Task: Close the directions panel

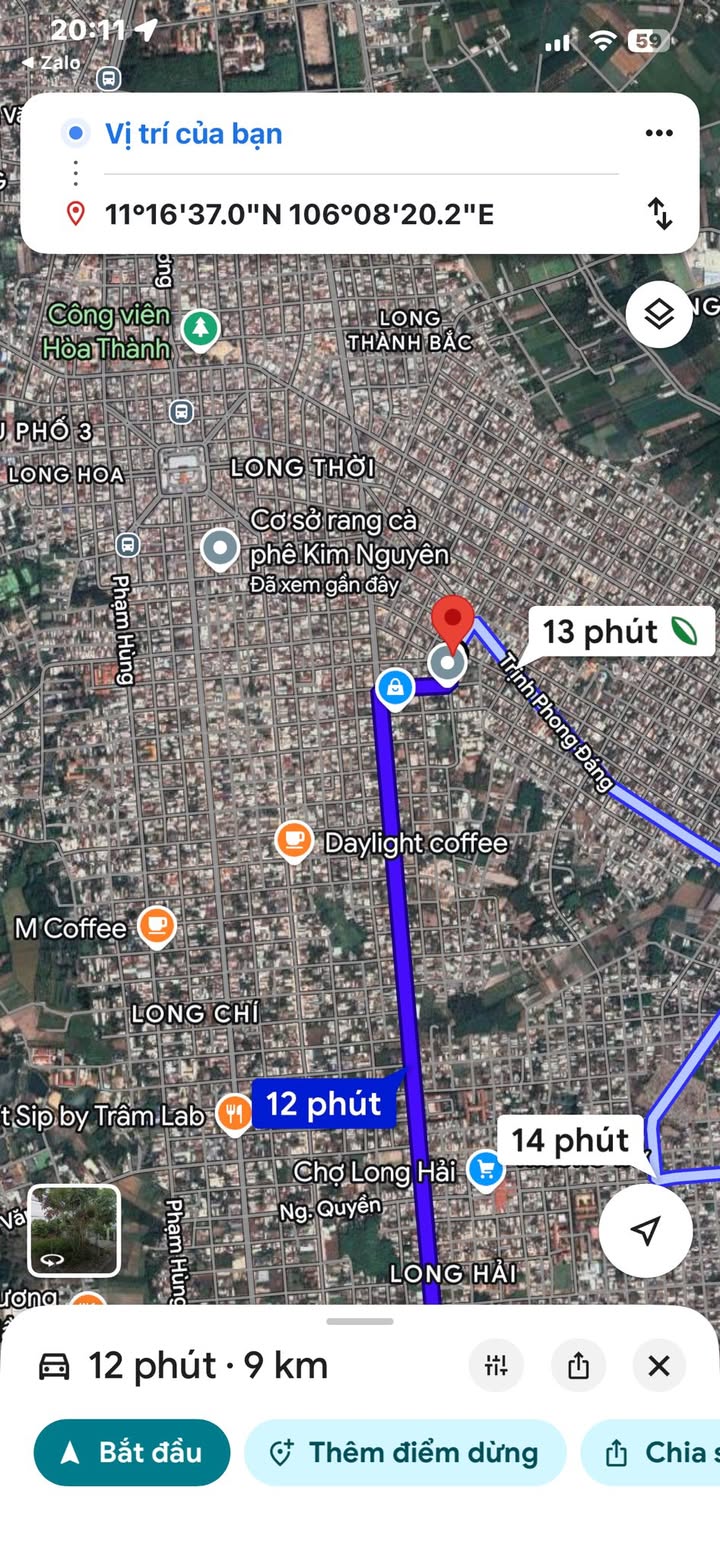Action: (659, 1365)
